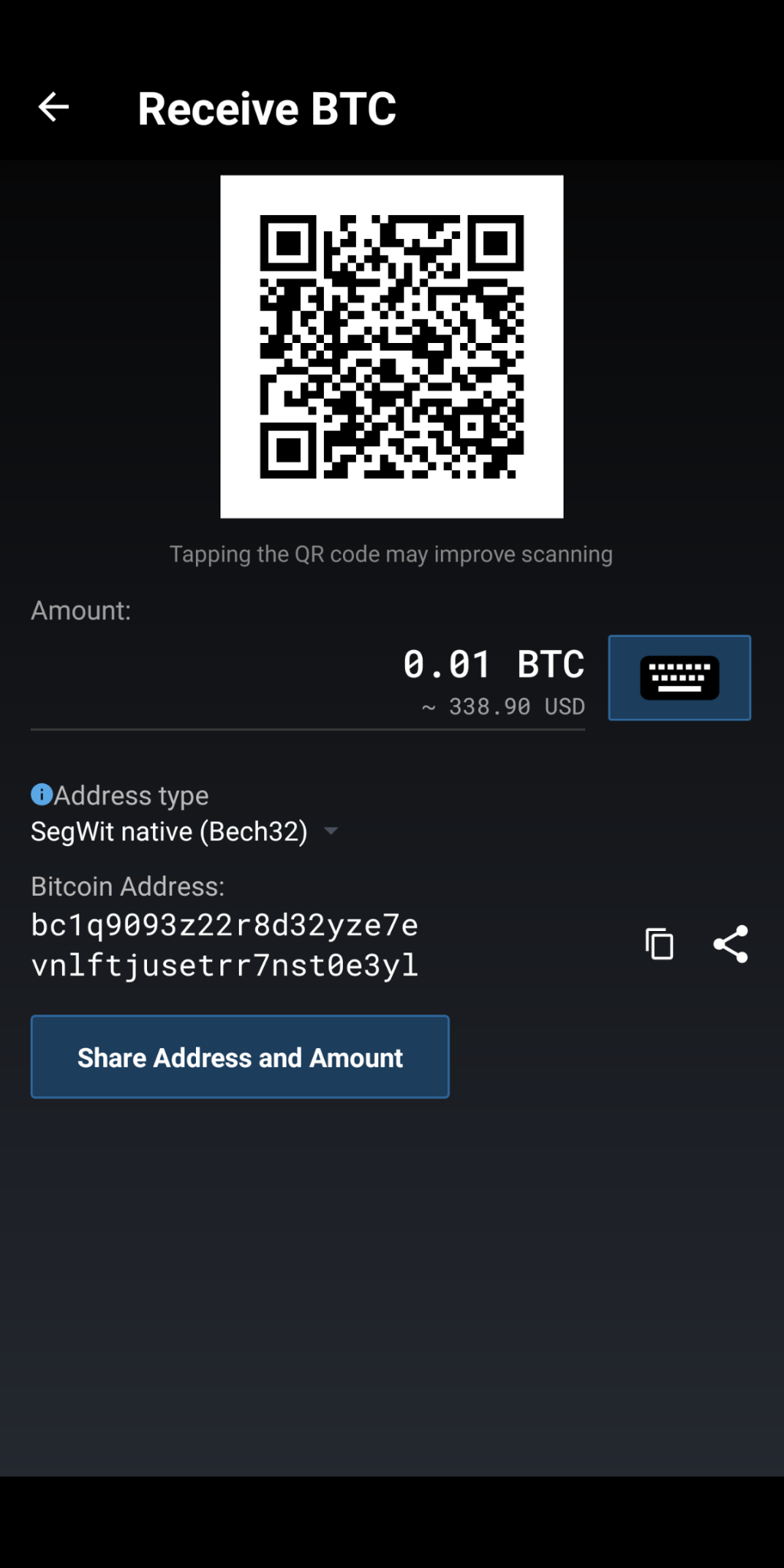Copy the Bitcoin address
The height and width of the screenshot is (1568, 784).
click(659, 944)
